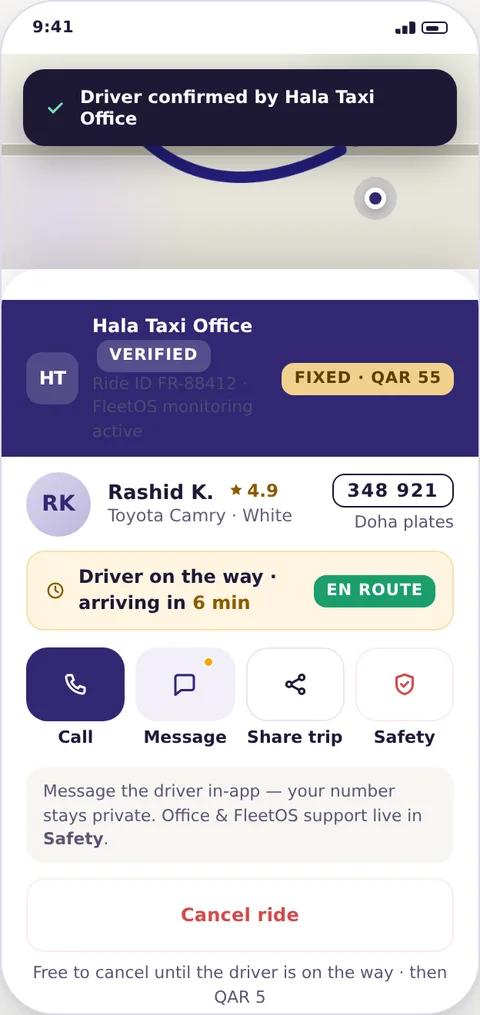Message the driver in-app
This screenshot has height=1015, width=480.
[185, 684]
